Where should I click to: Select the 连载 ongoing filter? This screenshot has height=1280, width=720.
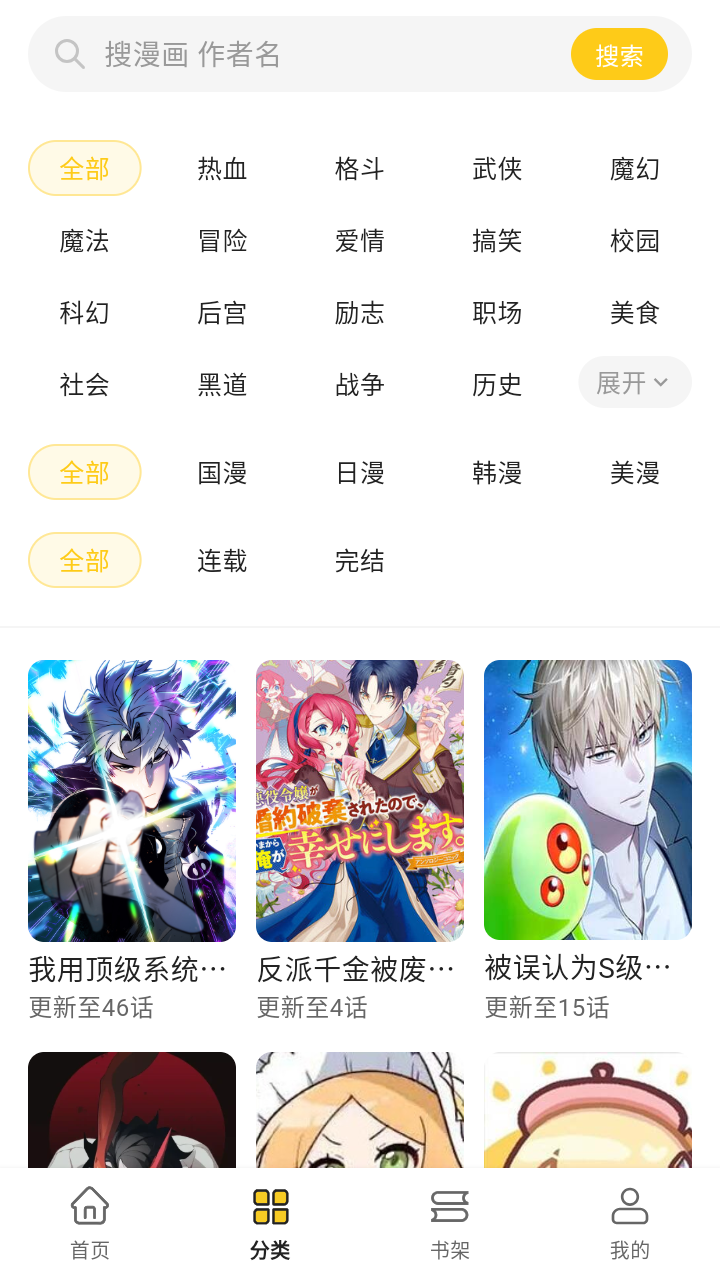pyautogui.click(x=221, y=560)
